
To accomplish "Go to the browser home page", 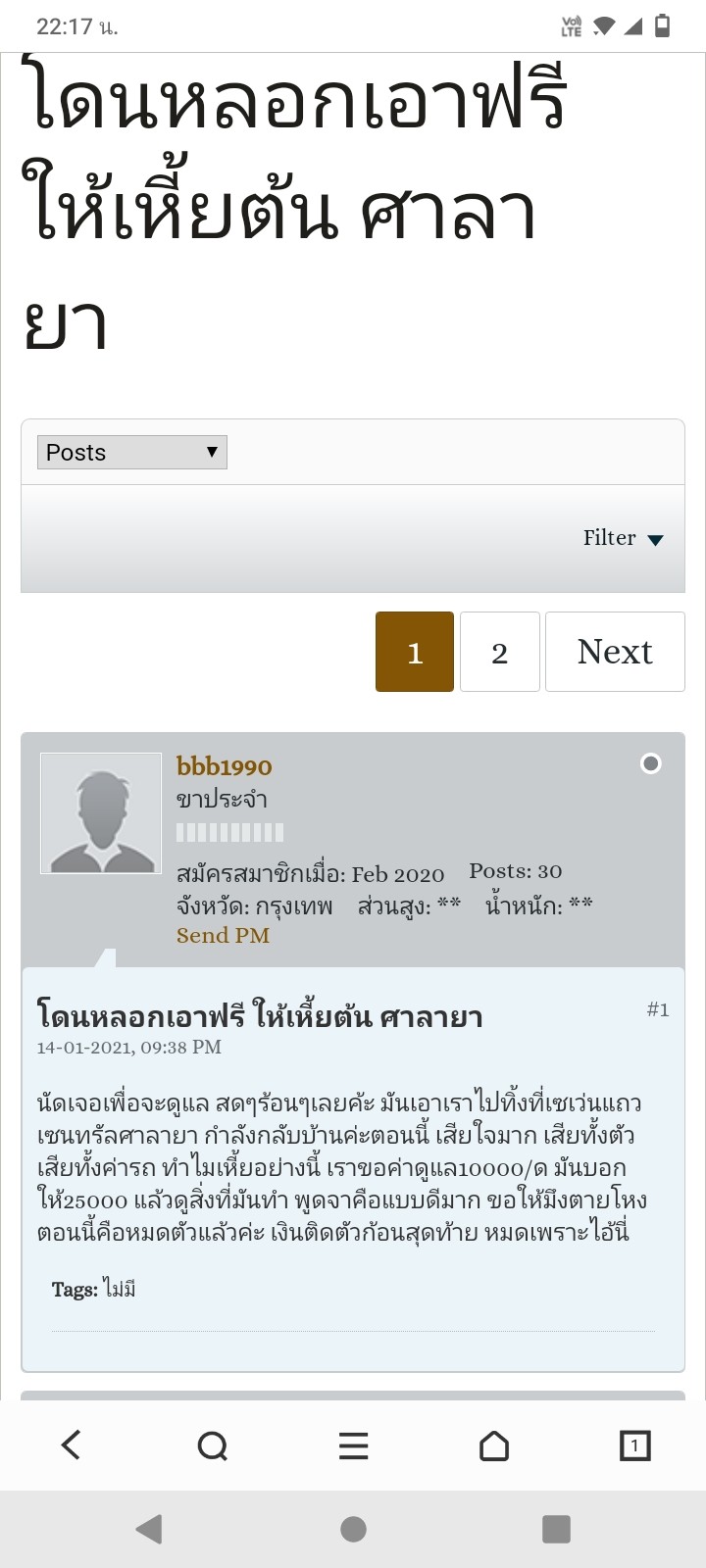I will [494, 1445].
